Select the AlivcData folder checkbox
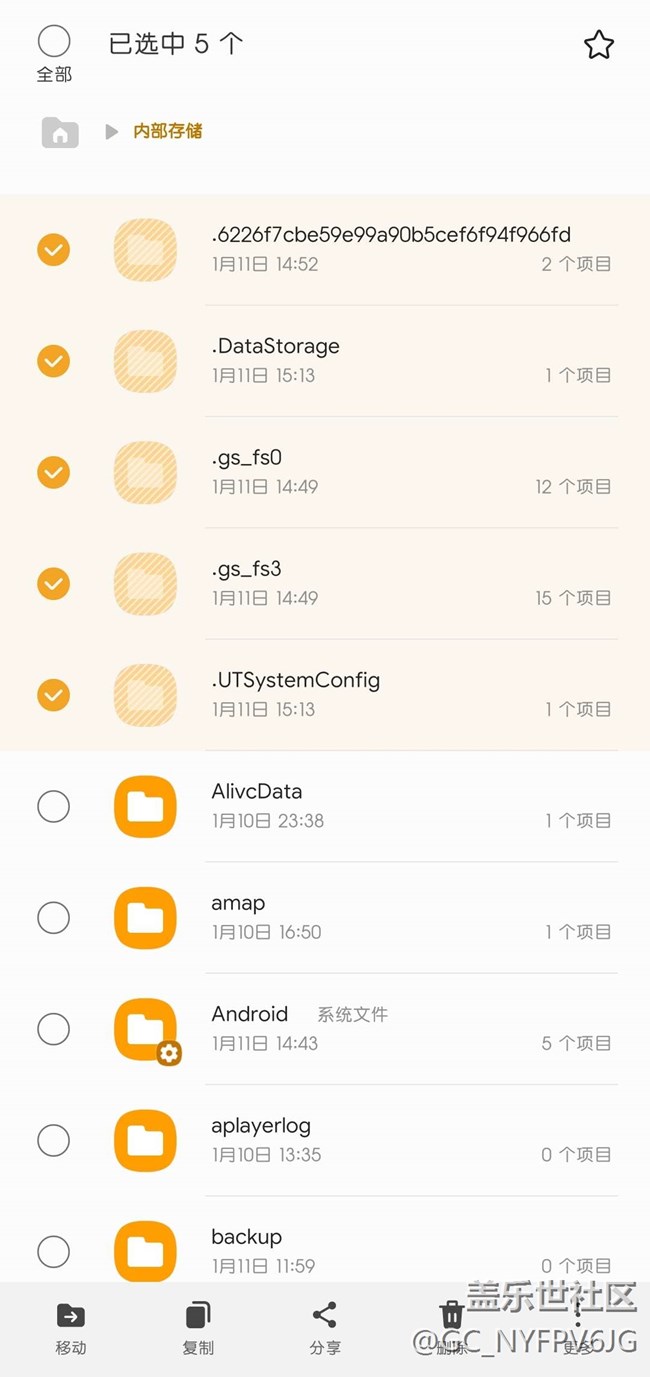The height and width of the screenshot is (1377, 650). pos(54,806)
